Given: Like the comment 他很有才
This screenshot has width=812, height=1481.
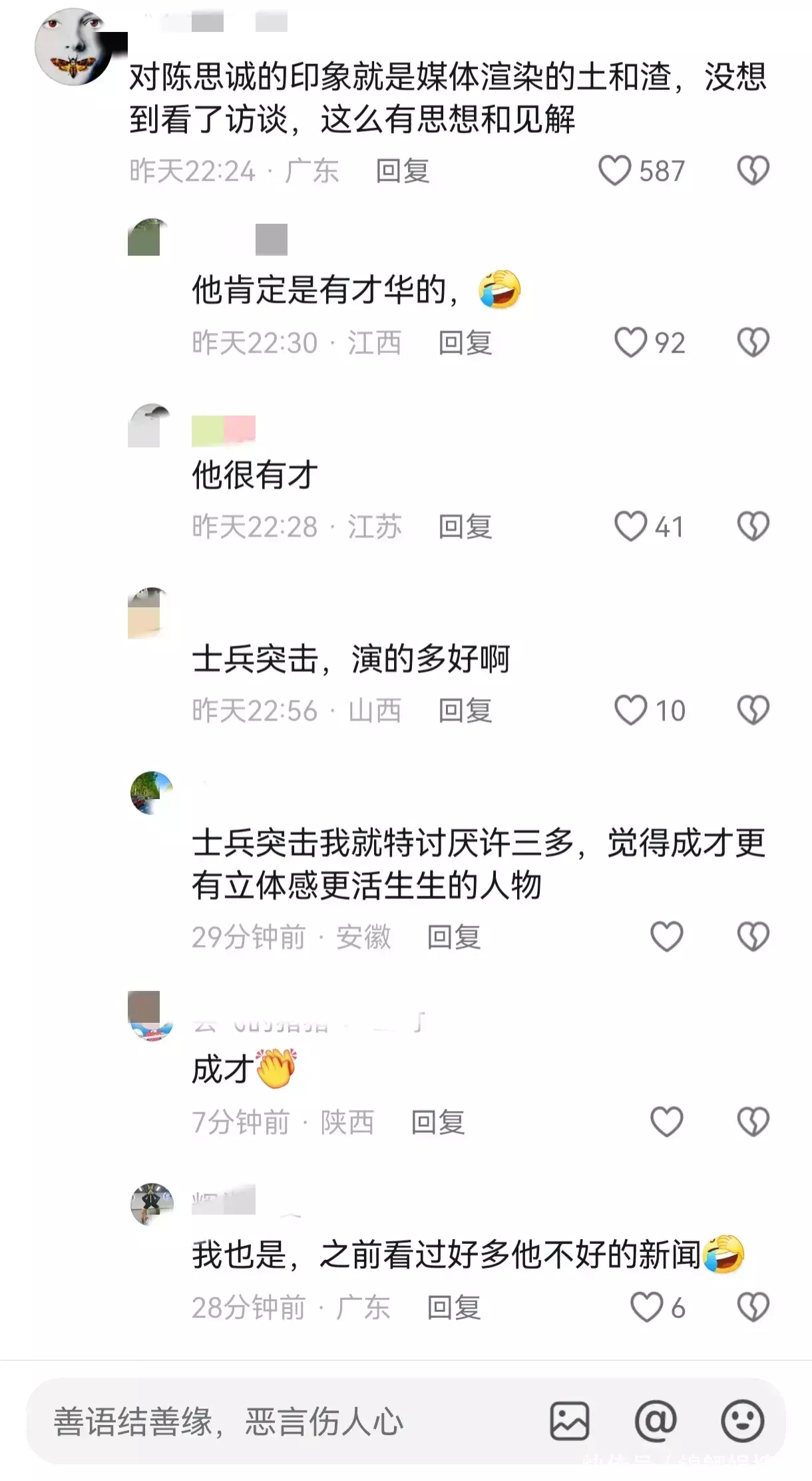Looking at the screenshot, I should point(630,527).
